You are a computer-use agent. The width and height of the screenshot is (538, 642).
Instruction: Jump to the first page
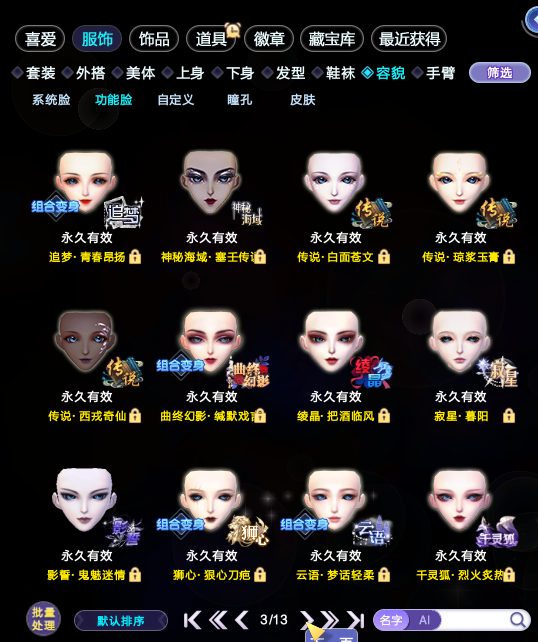(x=192, y=620)
